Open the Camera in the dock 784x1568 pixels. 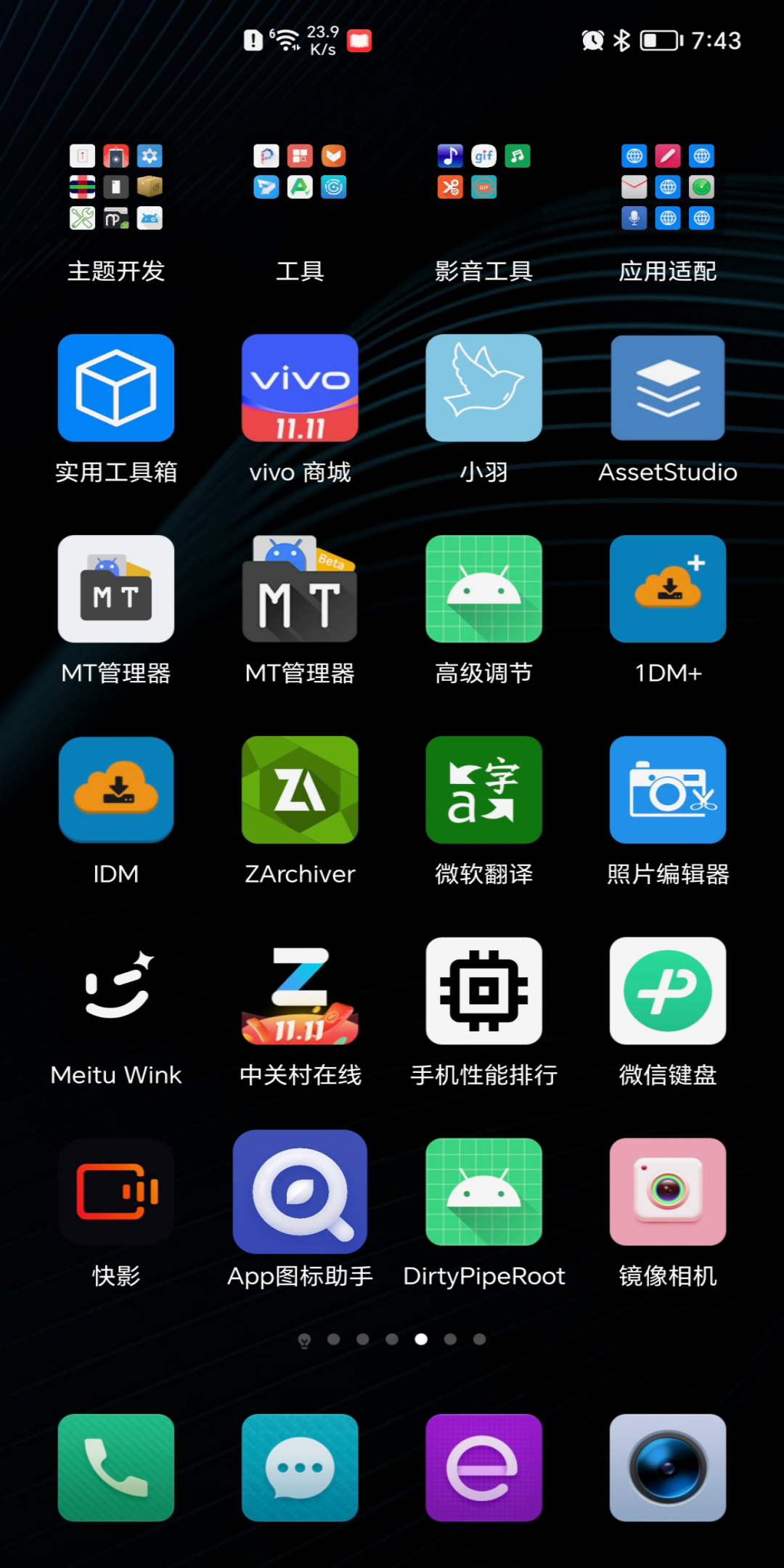(668, 1467)
